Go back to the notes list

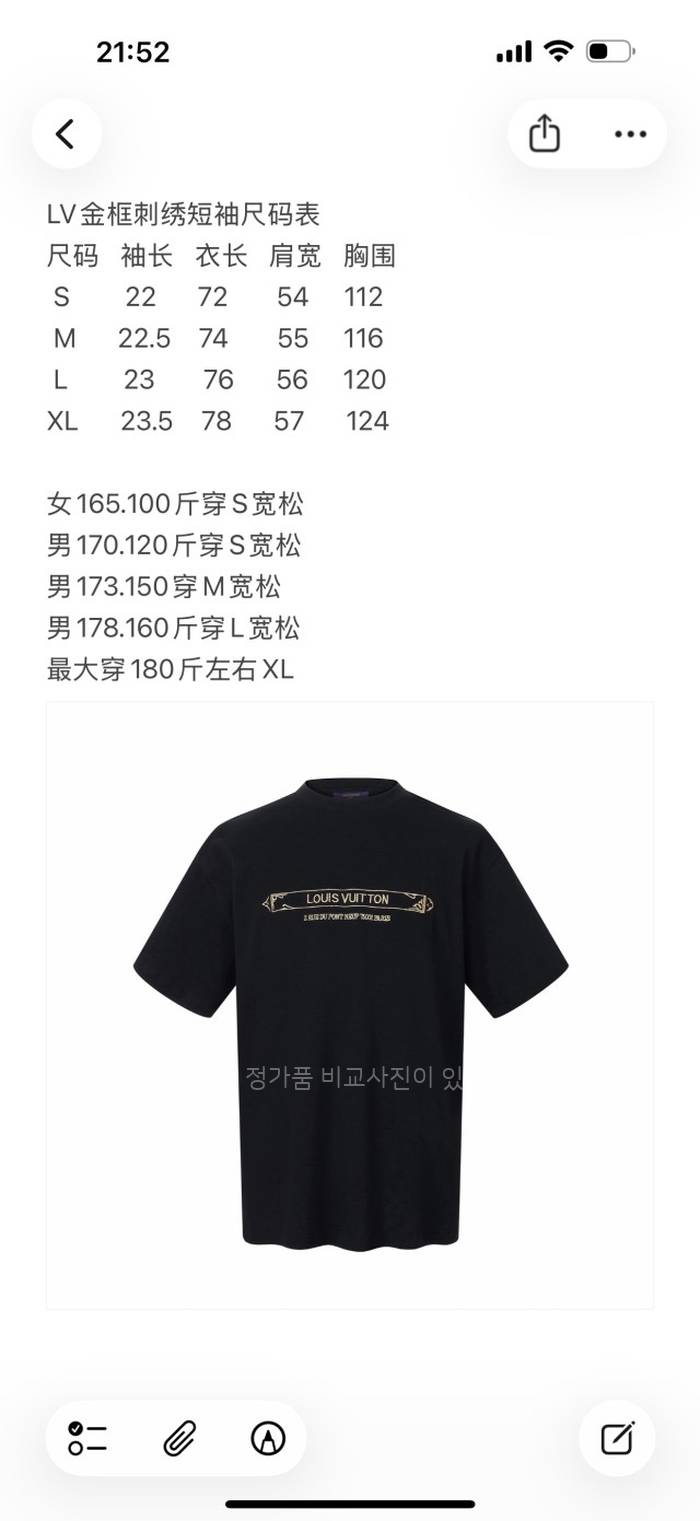(x=66, y=134)
